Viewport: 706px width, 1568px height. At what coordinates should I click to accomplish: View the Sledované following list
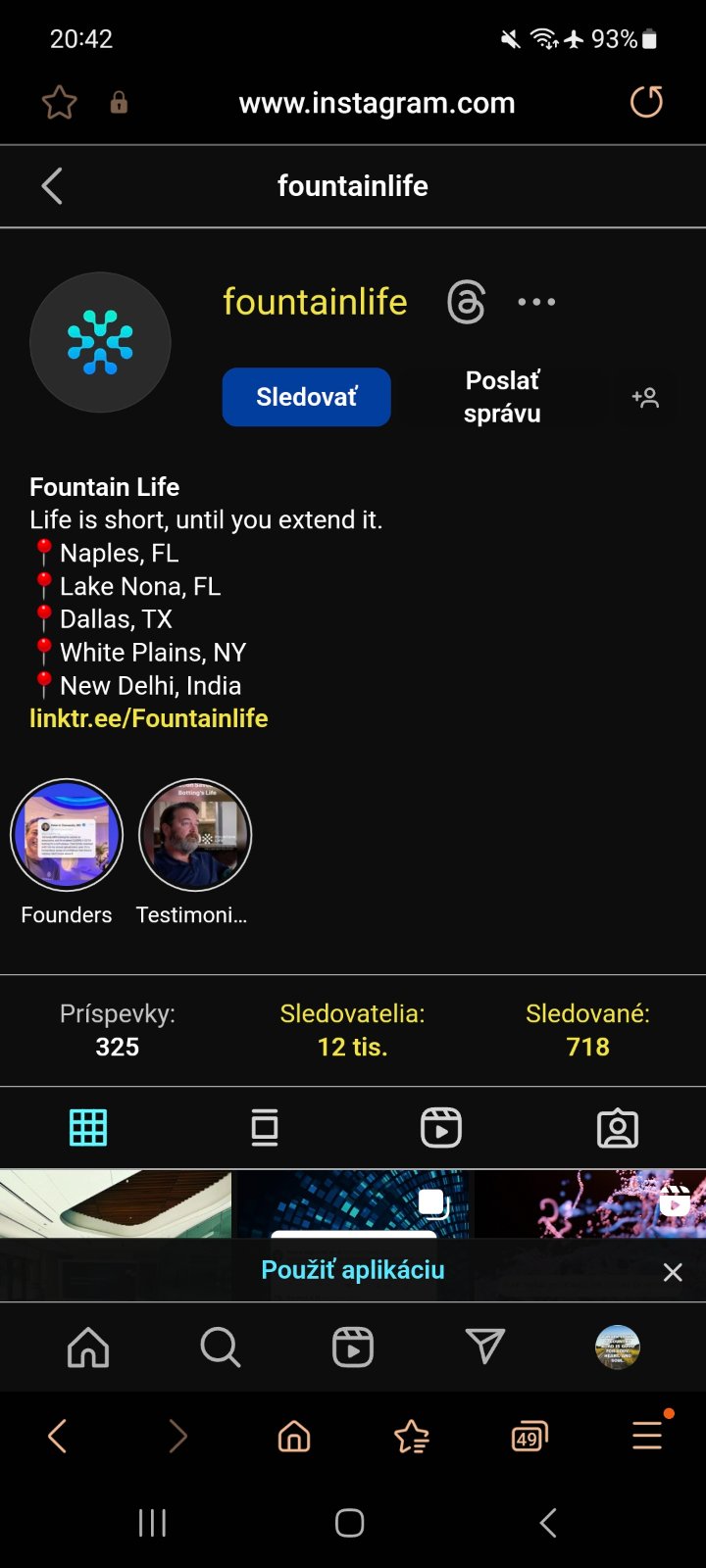[x=587, y=1030]
